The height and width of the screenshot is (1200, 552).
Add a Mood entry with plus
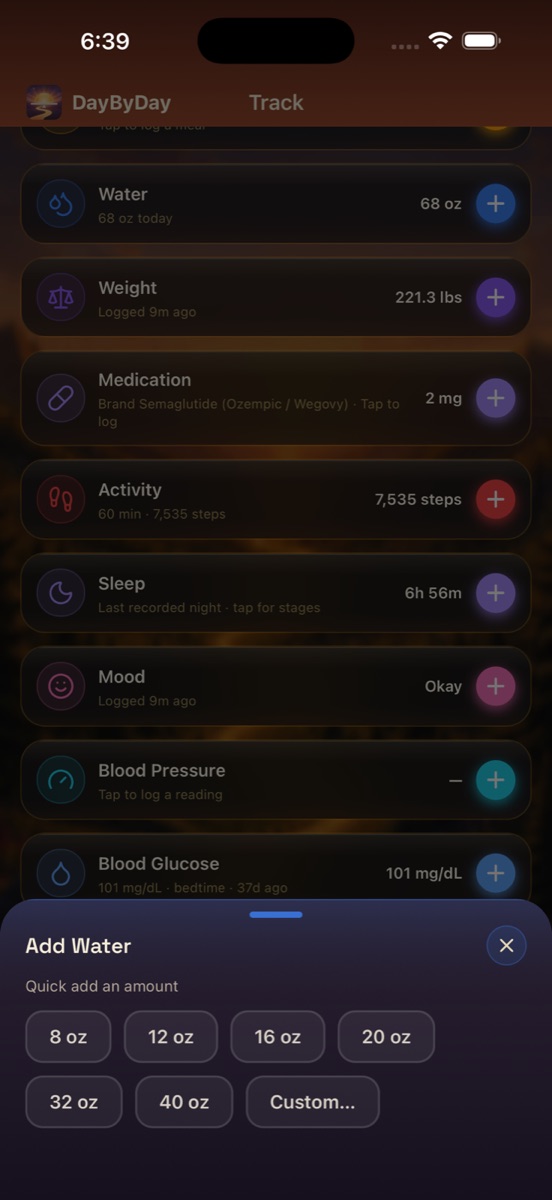click(495, 686)
